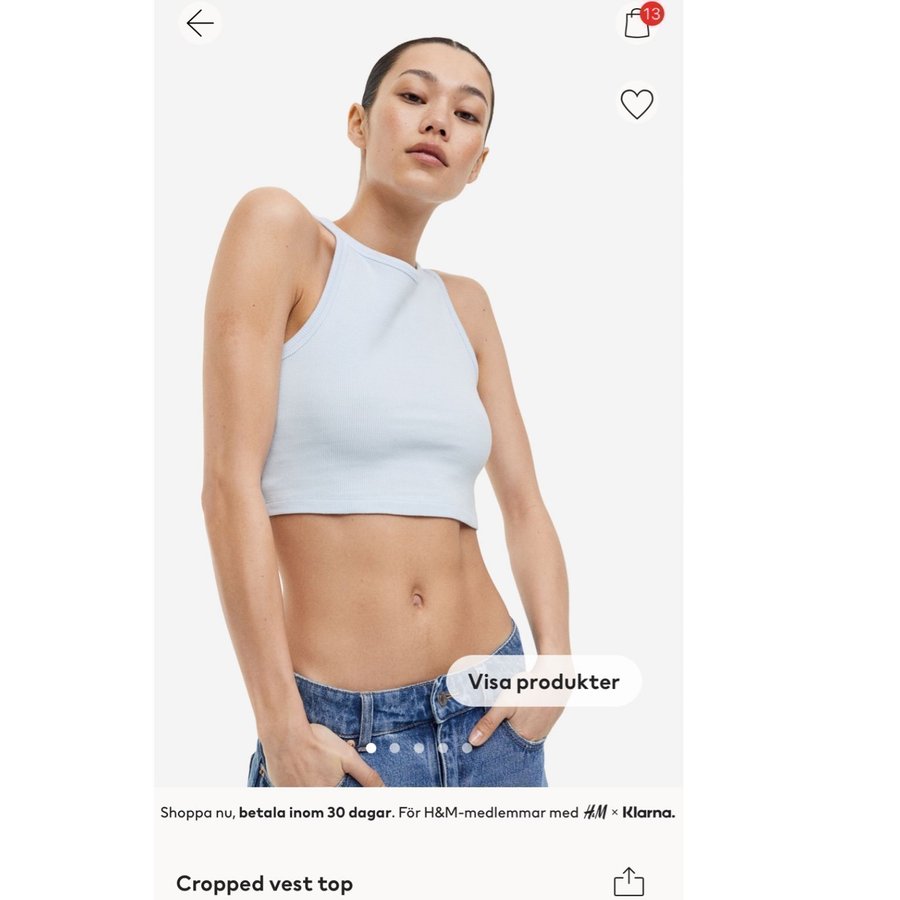Share the Cropped vest top
This screenshot has width=900, height=900.
[x=628, y=882]
